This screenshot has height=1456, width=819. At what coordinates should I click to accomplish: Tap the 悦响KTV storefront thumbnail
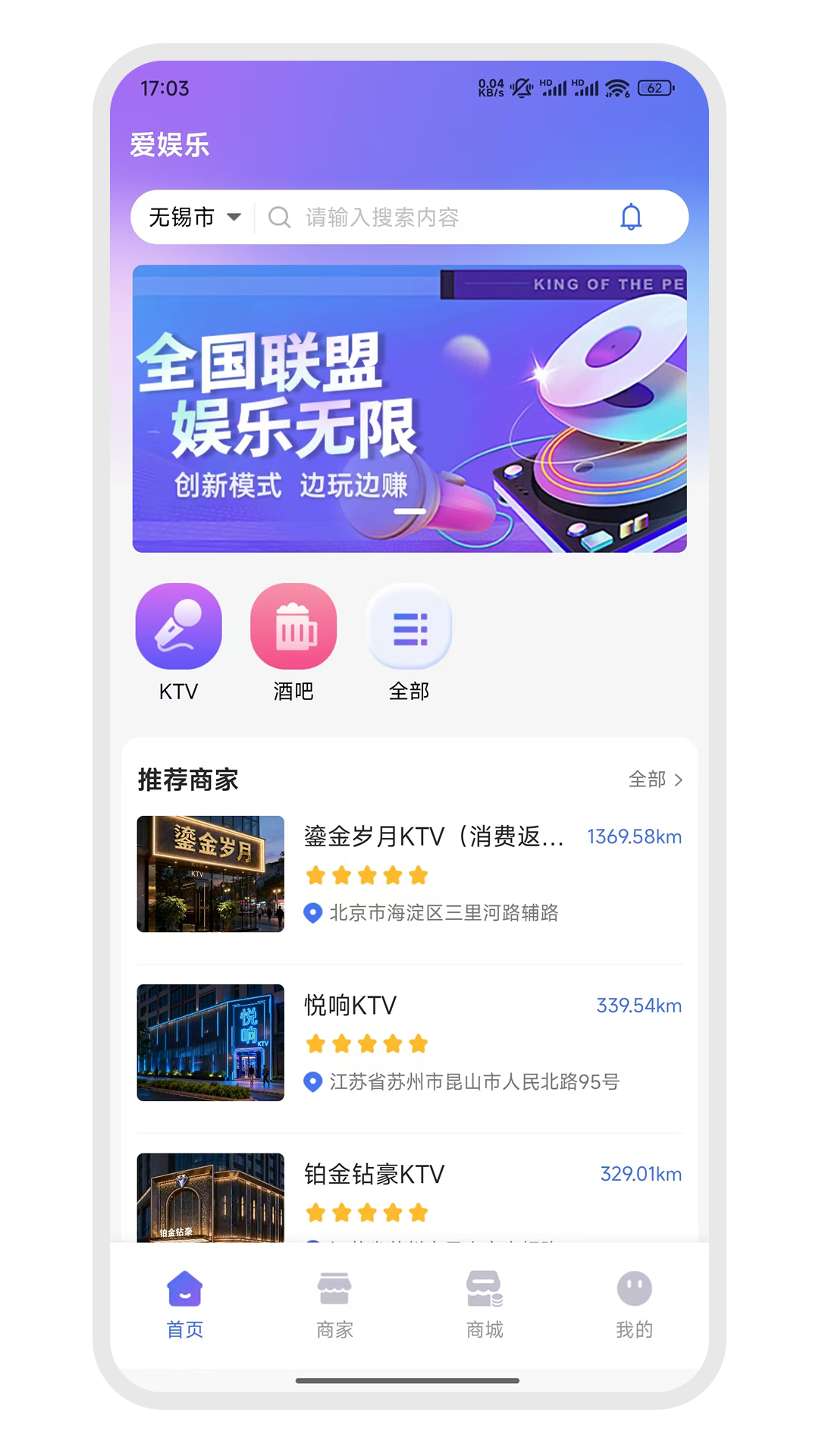coord(210,1043)
